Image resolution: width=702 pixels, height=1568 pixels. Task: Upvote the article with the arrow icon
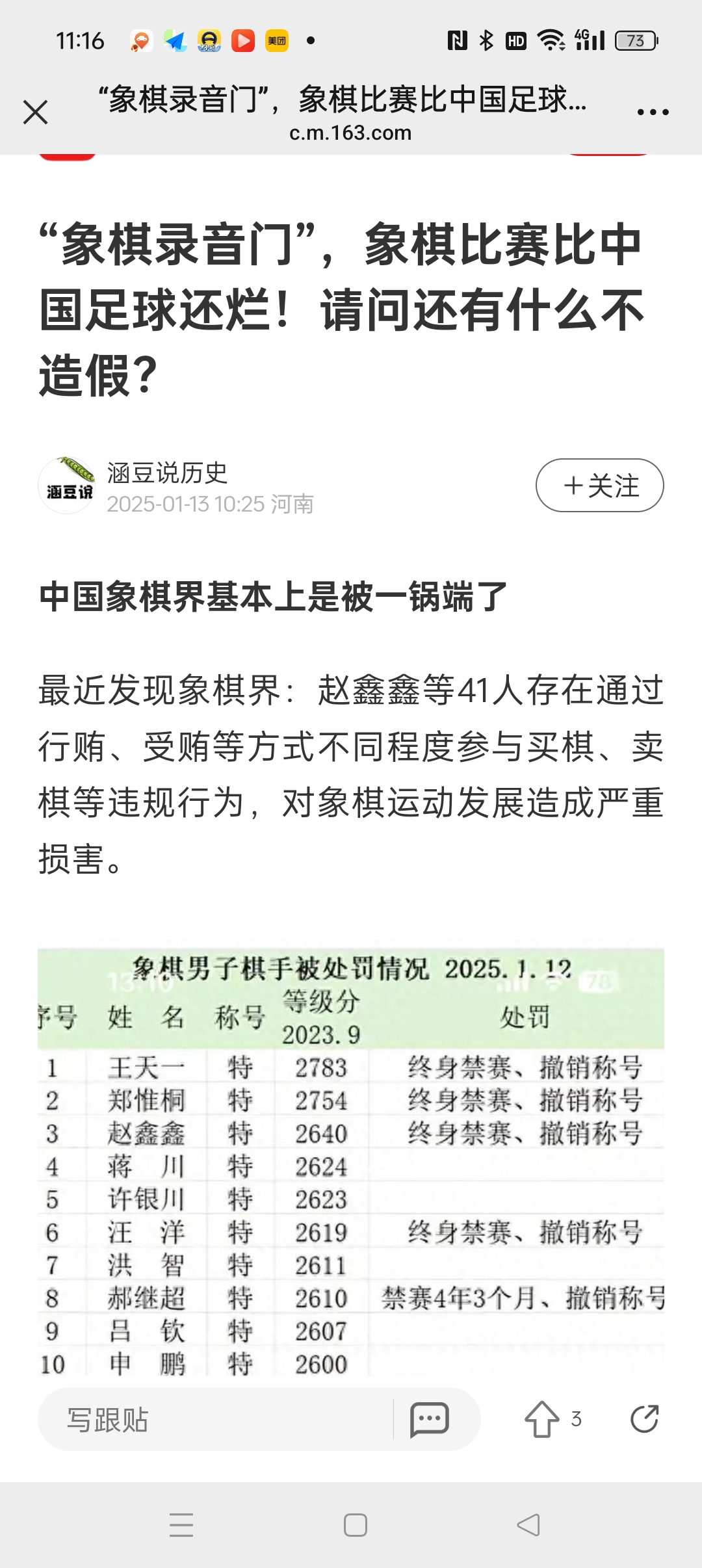tap(542, 1419)
